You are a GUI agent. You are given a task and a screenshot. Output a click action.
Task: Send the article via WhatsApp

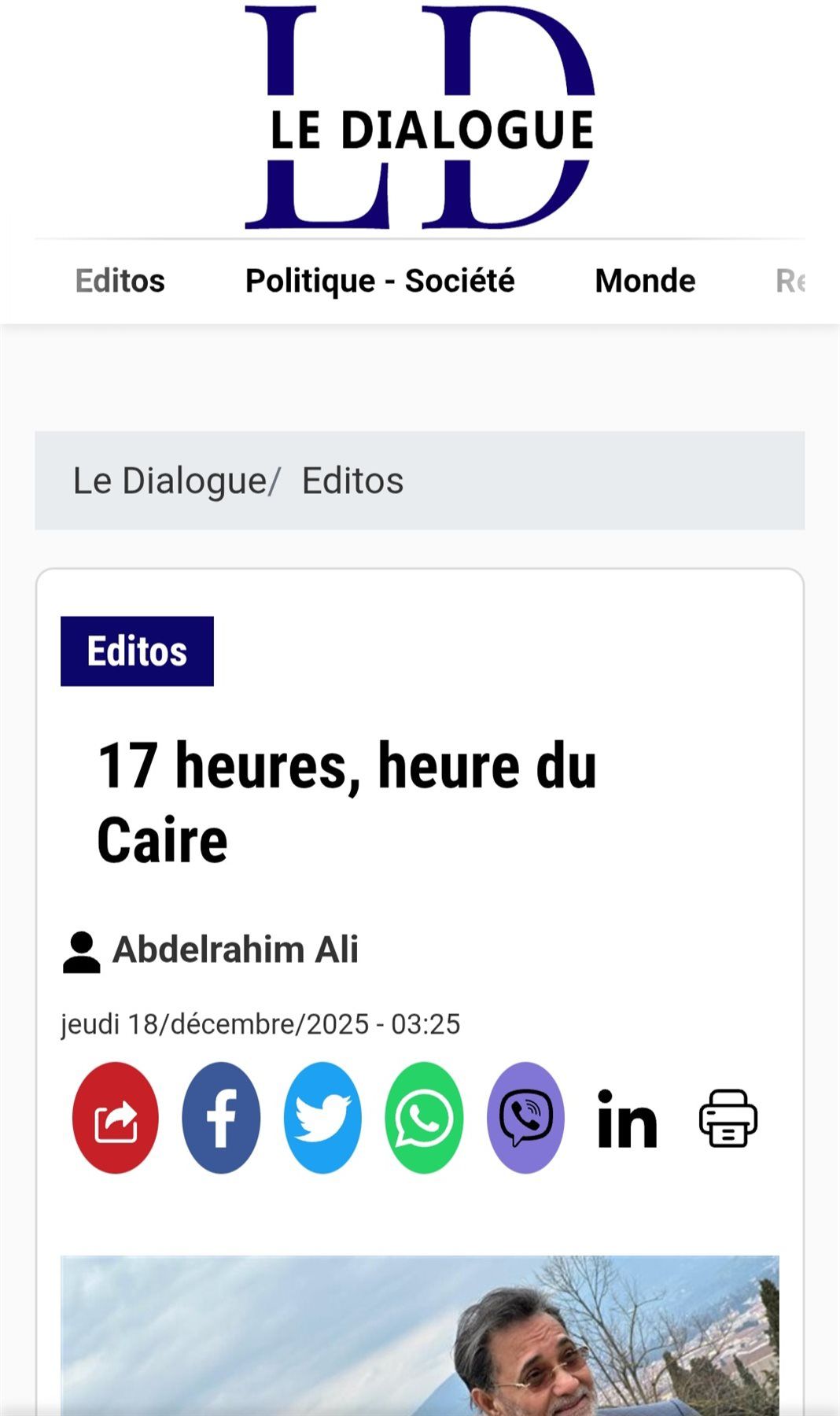(x=424, y=1118)
